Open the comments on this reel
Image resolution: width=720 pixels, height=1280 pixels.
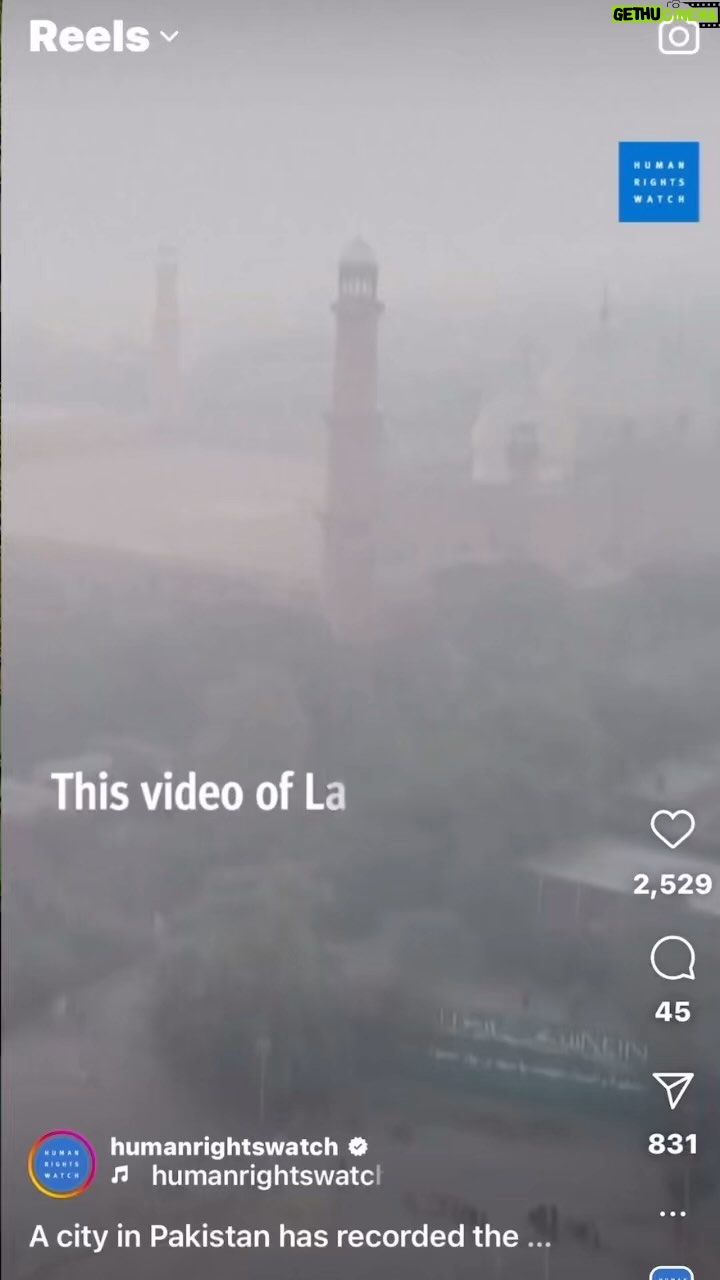click(672, 959)
